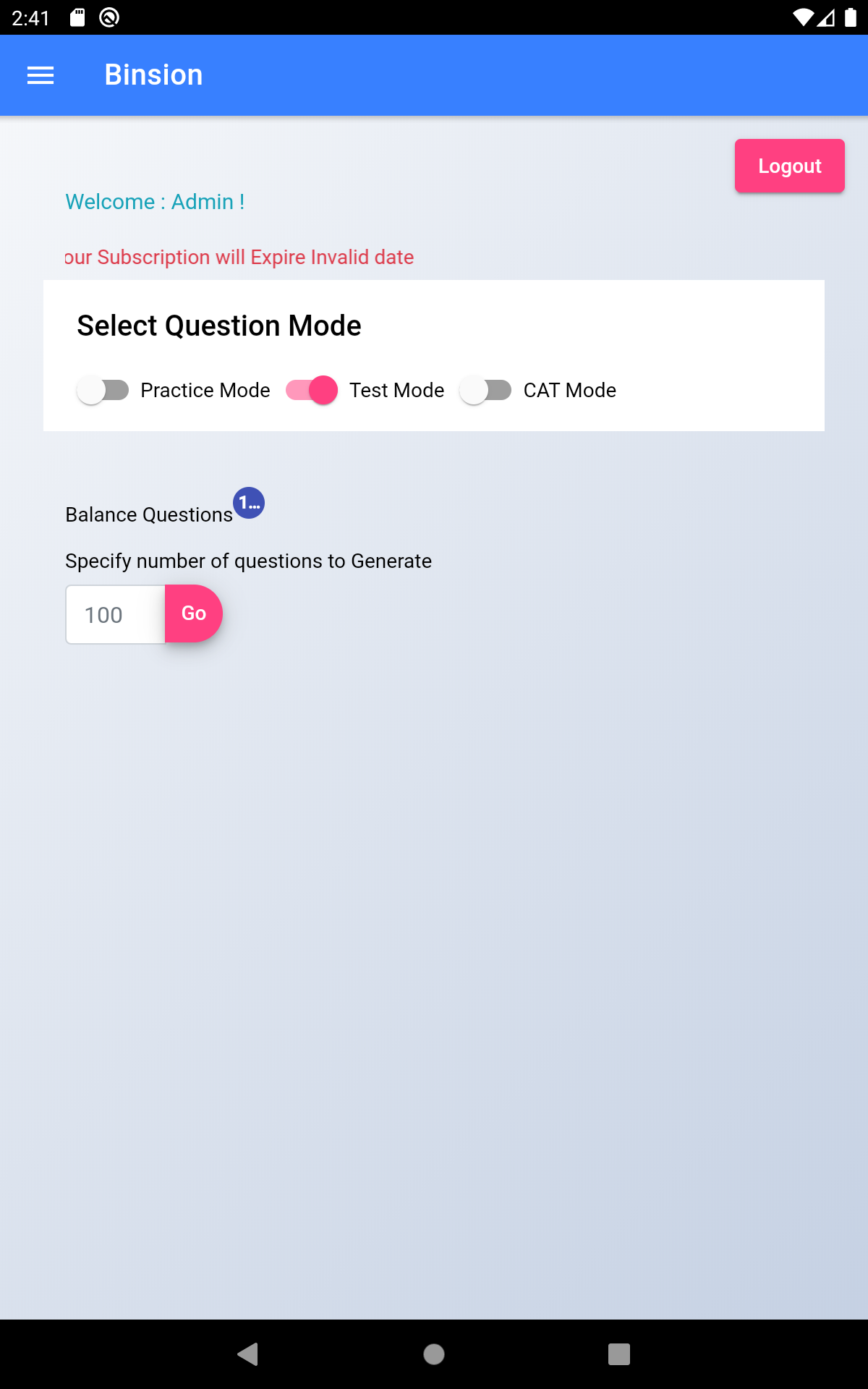Tap Go to generate questions
The image size is (868, 1389).
[193, 613]
